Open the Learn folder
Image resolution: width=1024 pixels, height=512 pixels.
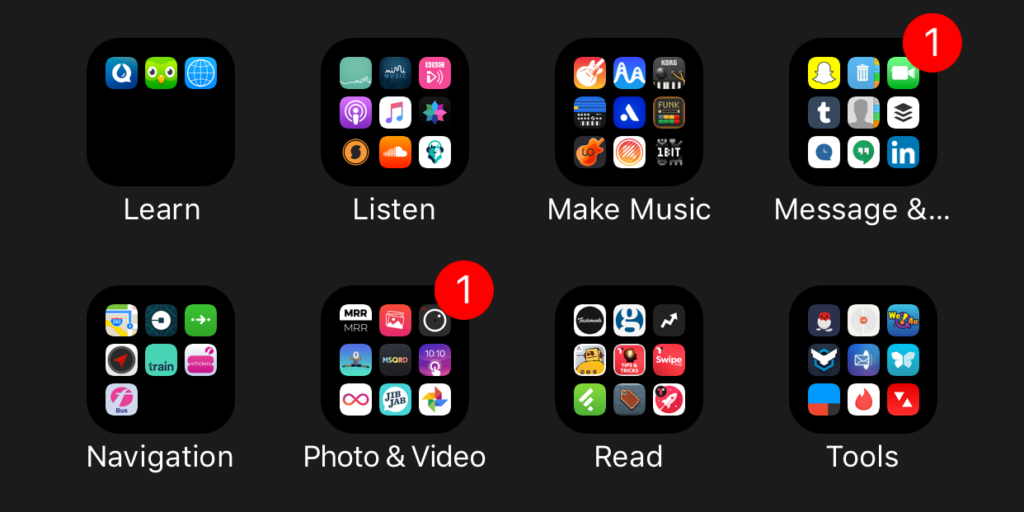[x=161, y=112]
